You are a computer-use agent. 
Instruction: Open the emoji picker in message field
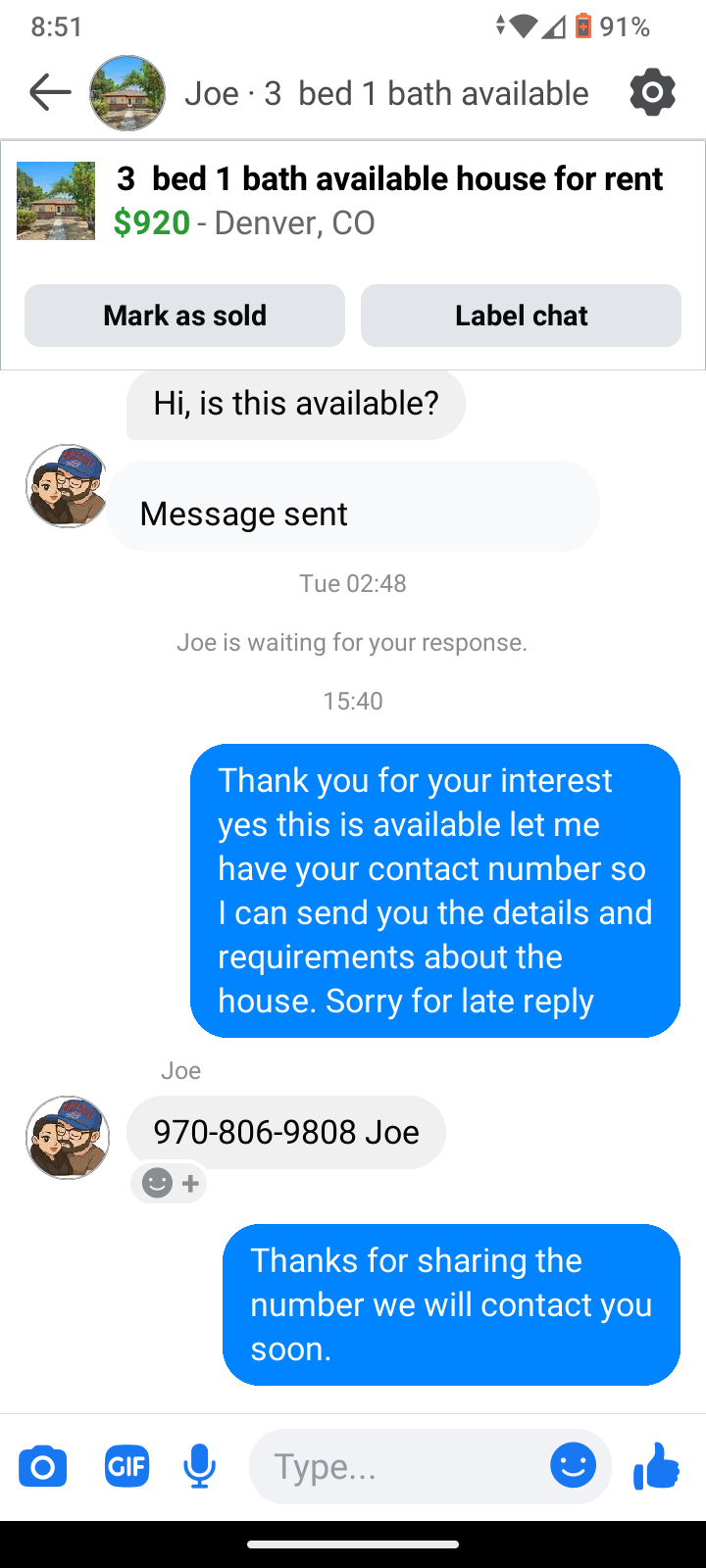(x=573, y=1466)
